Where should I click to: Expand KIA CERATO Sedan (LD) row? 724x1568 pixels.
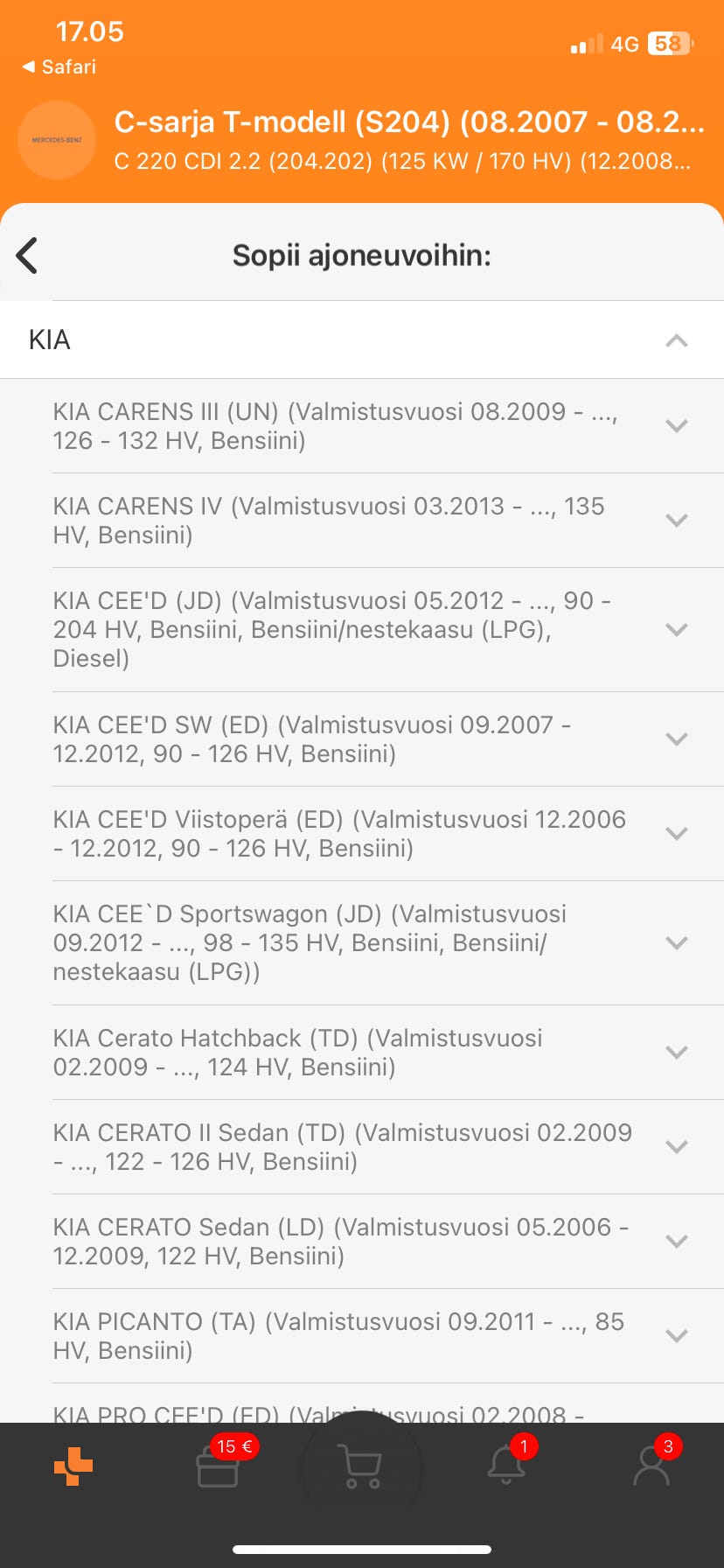click(676, 1242)
